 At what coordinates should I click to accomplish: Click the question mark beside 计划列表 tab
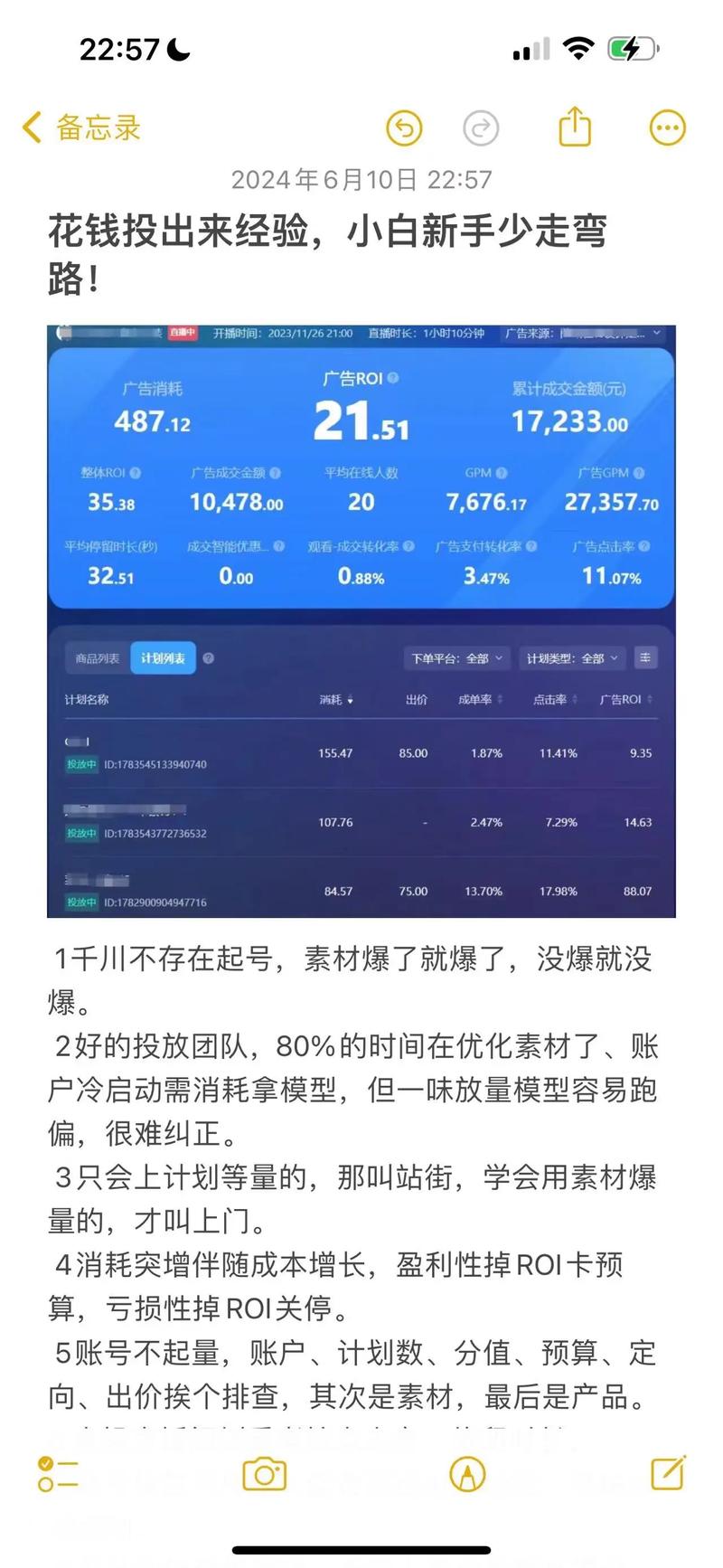(210, 658)
